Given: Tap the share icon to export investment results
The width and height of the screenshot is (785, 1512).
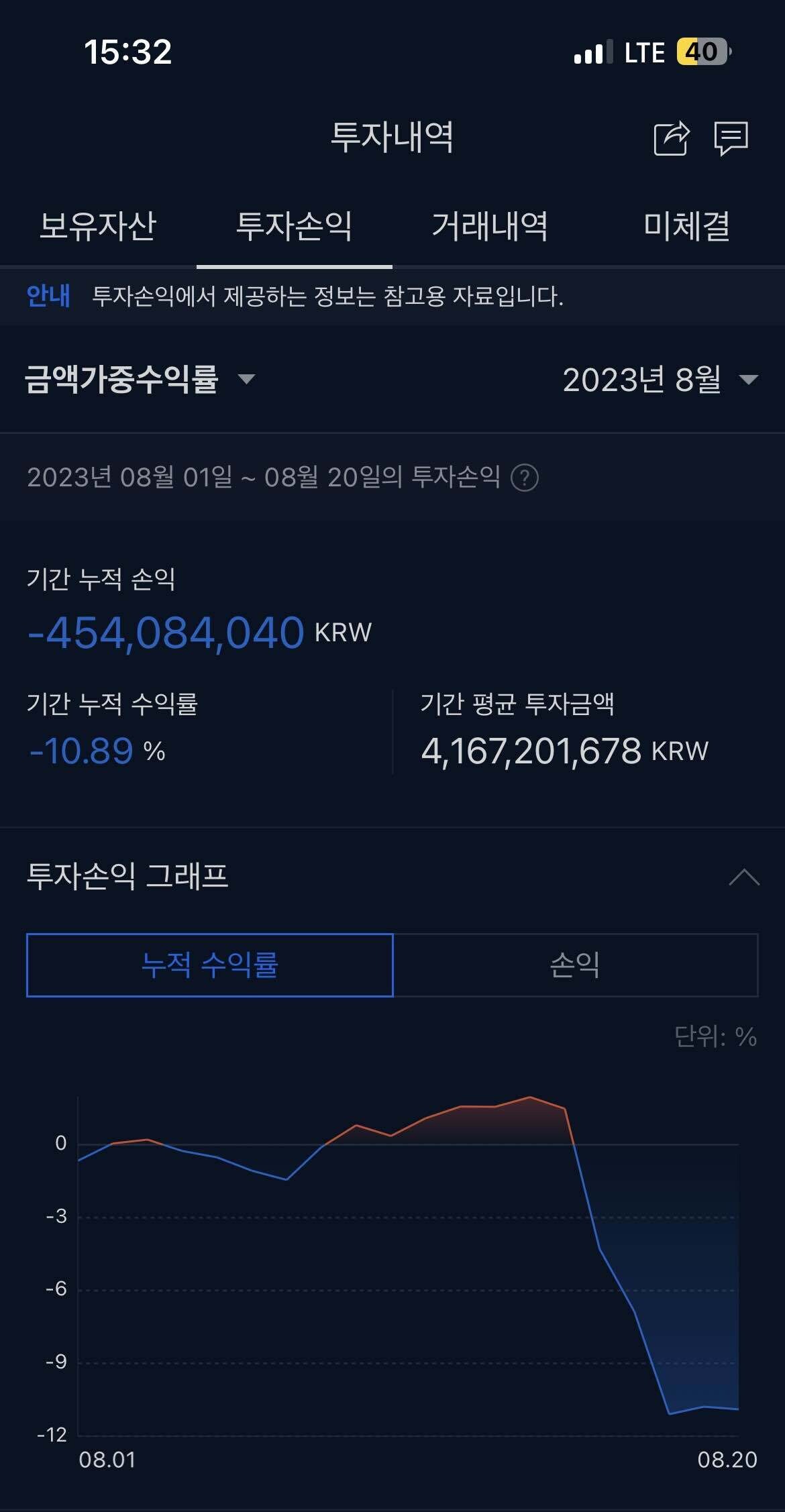Looking at the screenshot, I should [x=670, y=139].
